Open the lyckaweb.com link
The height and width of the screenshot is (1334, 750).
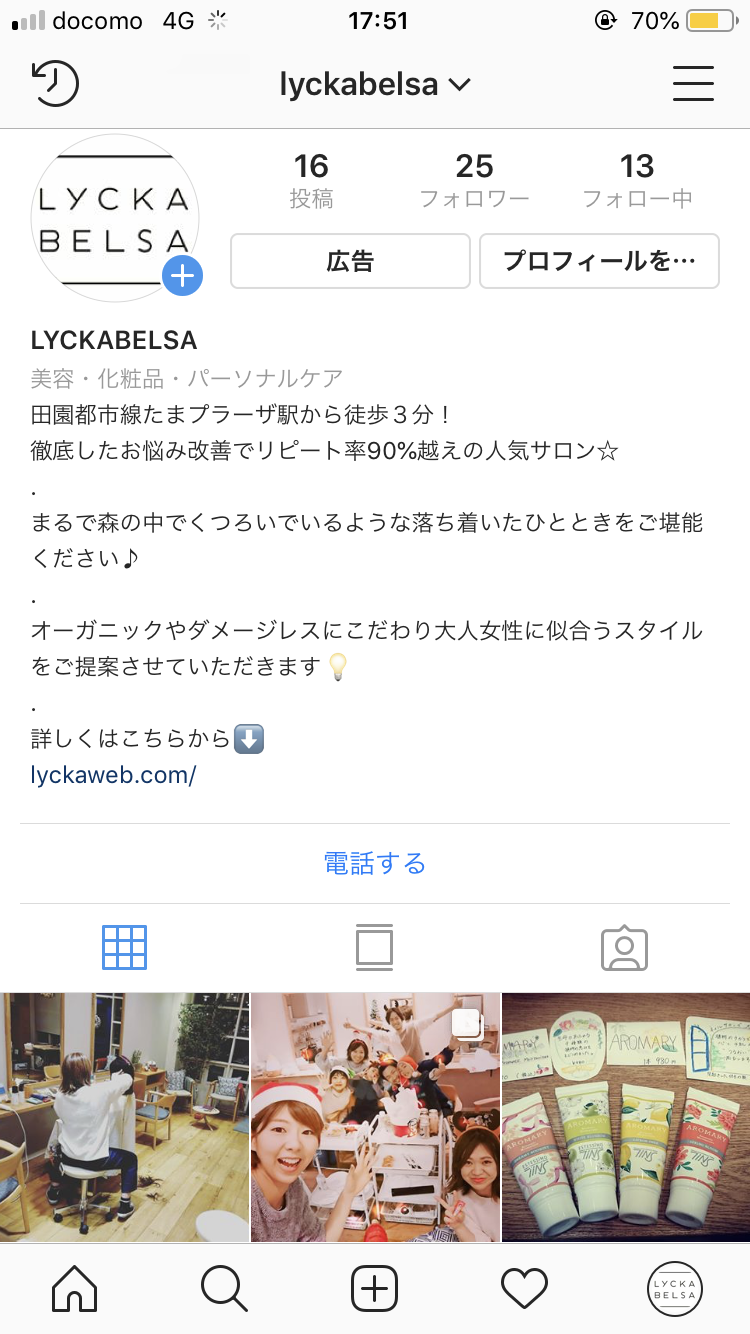point(113,774)
